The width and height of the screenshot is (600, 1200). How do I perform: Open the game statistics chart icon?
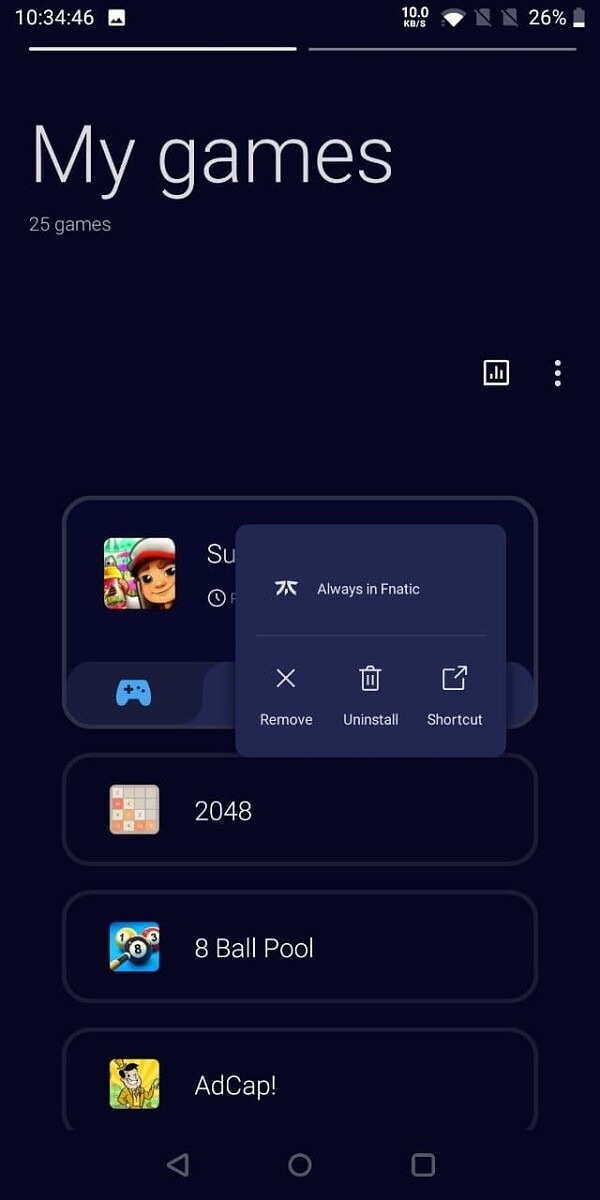[496, 373]
